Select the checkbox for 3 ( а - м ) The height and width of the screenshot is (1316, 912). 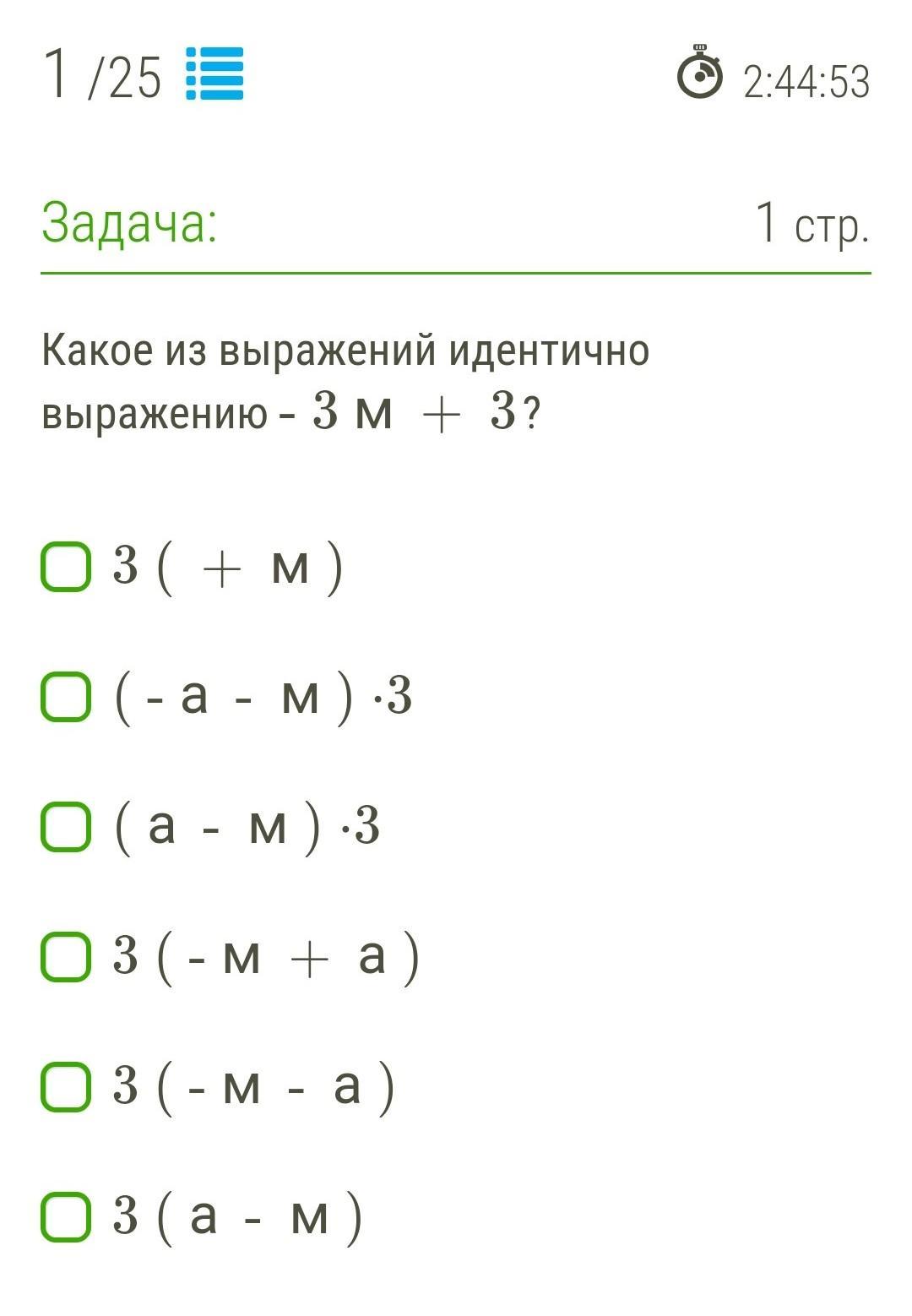(x=66, y=1216)
